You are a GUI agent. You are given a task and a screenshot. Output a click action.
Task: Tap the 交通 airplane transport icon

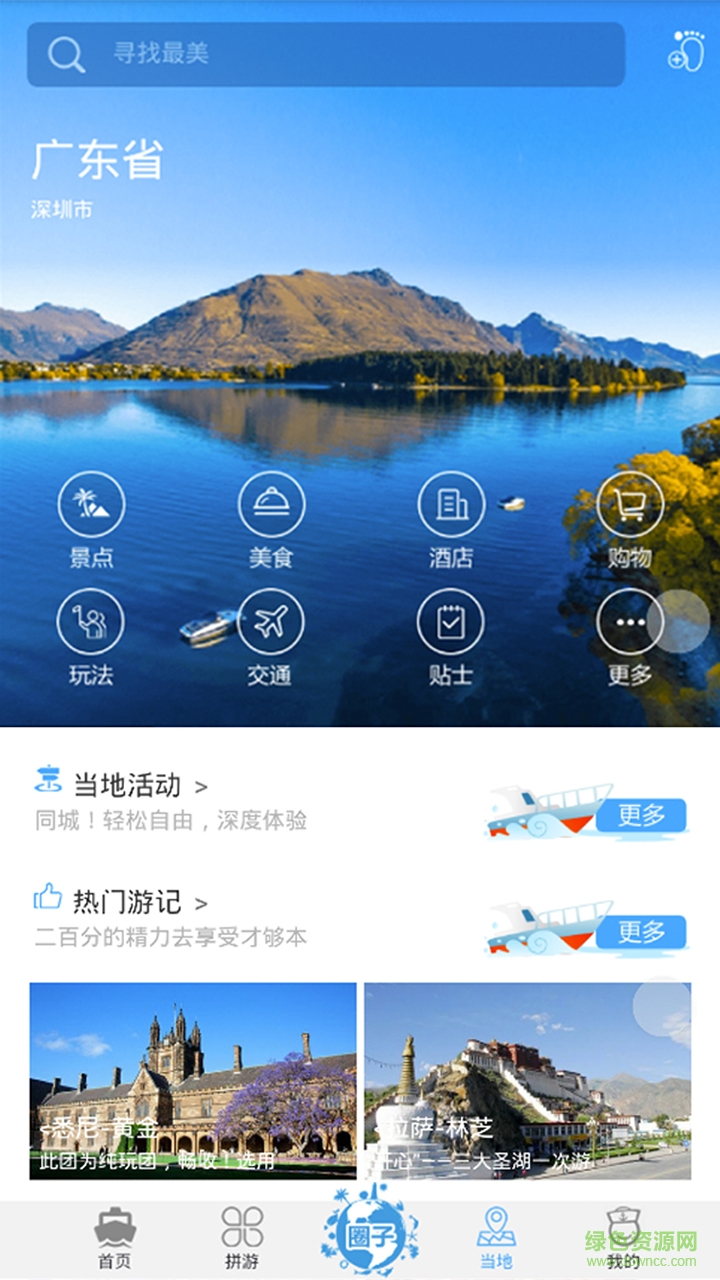[x=270, y=622]
